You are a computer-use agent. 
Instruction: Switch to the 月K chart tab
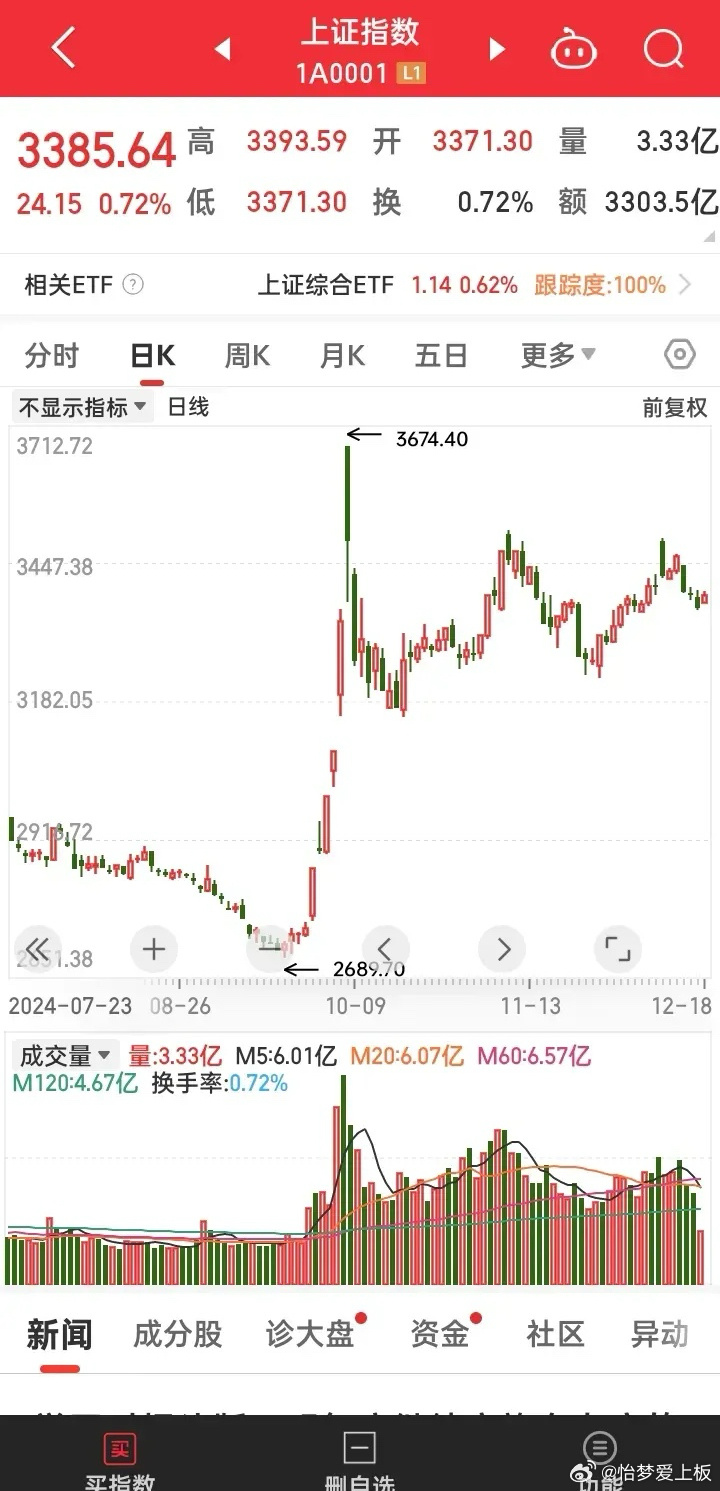point(342,355)
